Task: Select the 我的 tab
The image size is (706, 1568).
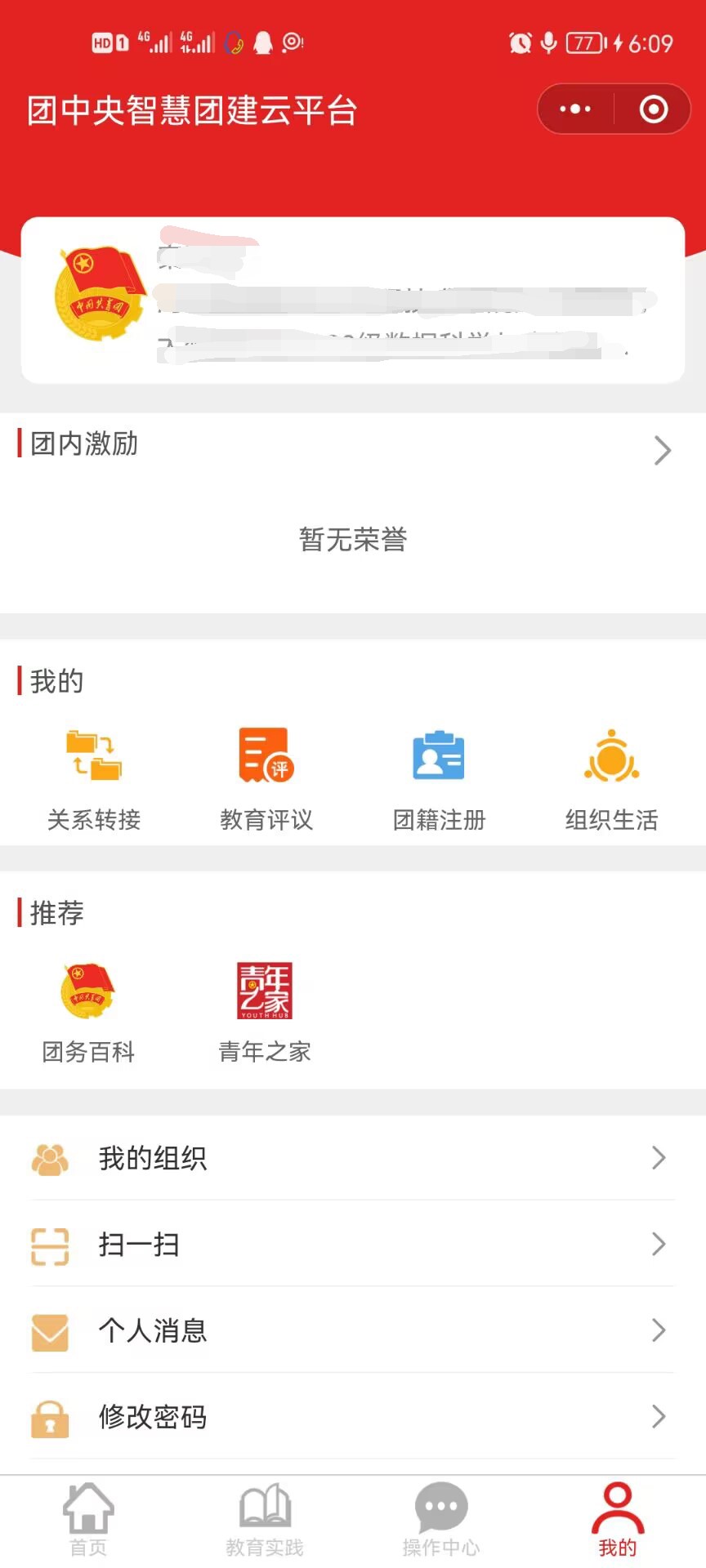Action: click(618, 1520)
